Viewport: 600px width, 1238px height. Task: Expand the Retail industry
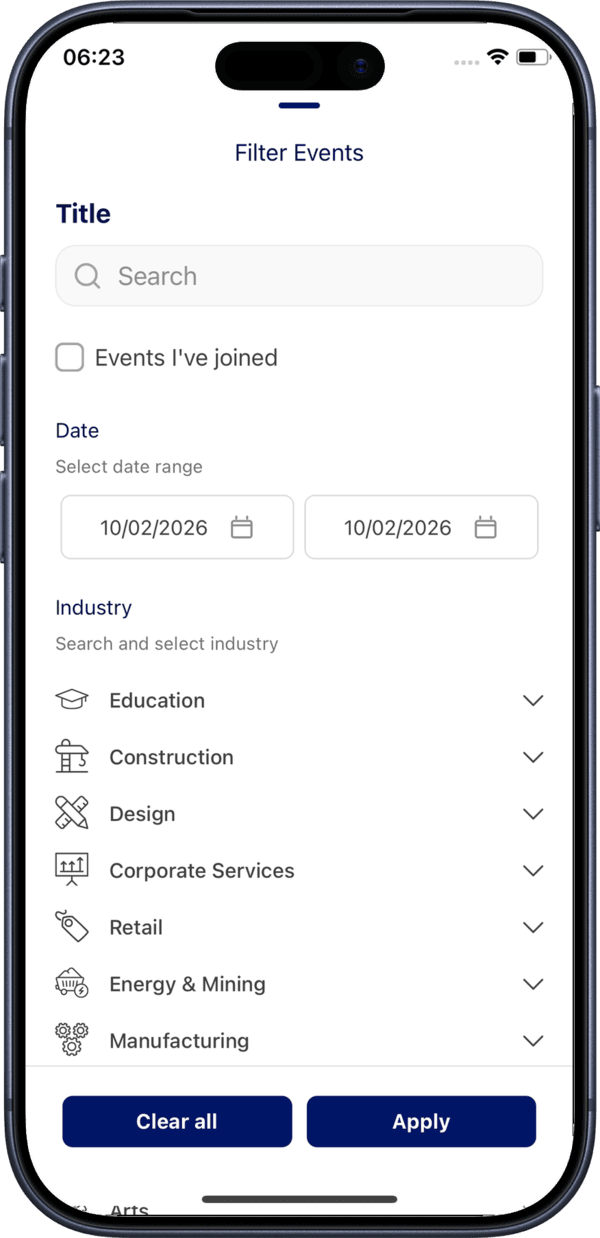[533, 928]
